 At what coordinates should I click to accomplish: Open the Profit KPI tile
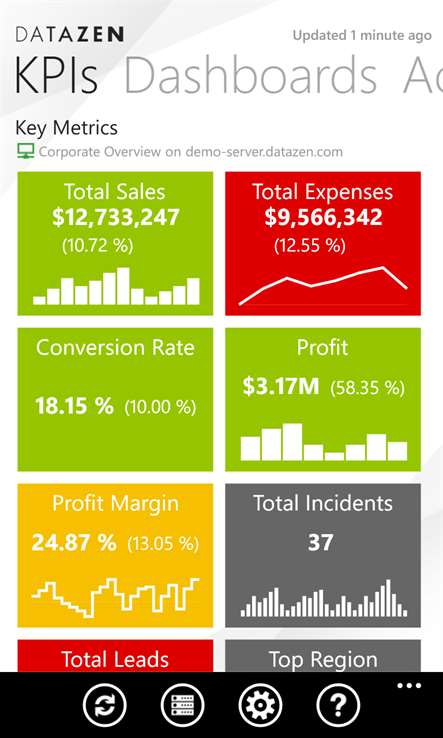323,400
